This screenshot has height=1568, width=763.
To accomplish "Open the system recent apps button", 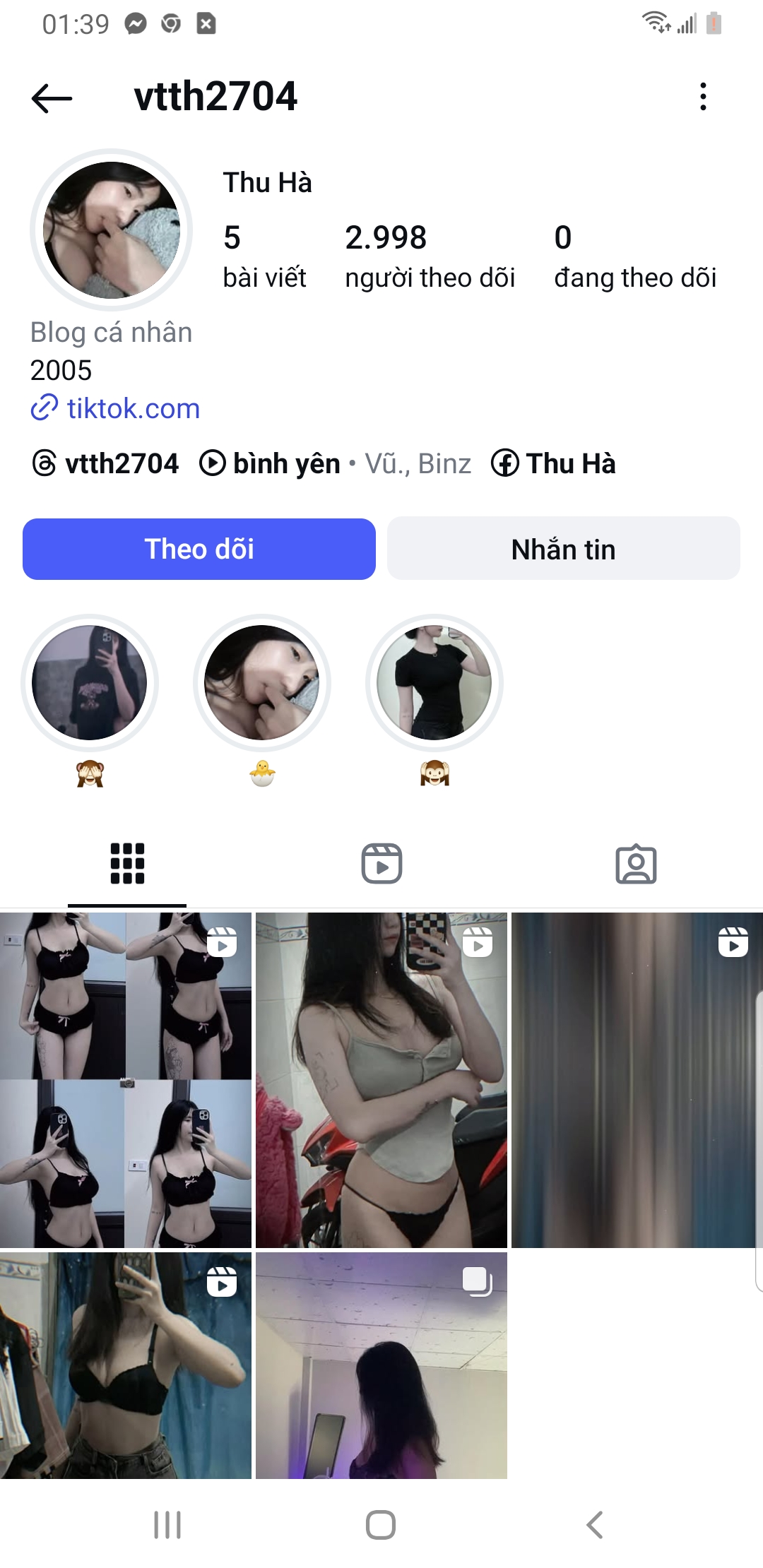I will click(167, 1524).
